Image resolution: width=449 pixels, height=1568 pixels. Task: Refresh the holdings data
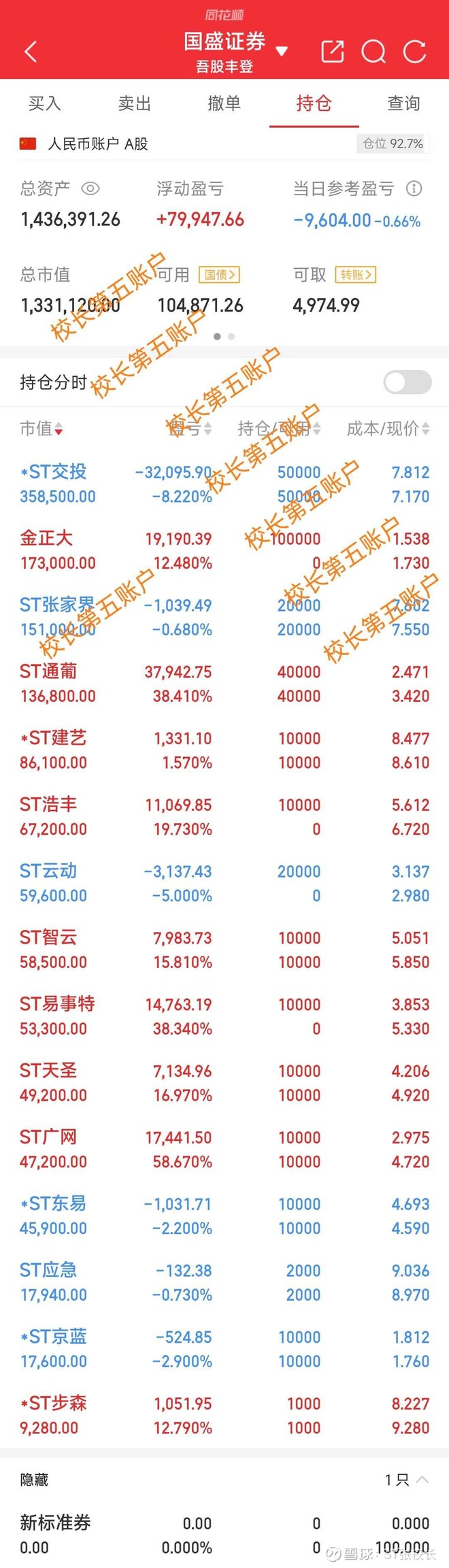[414, 52]
